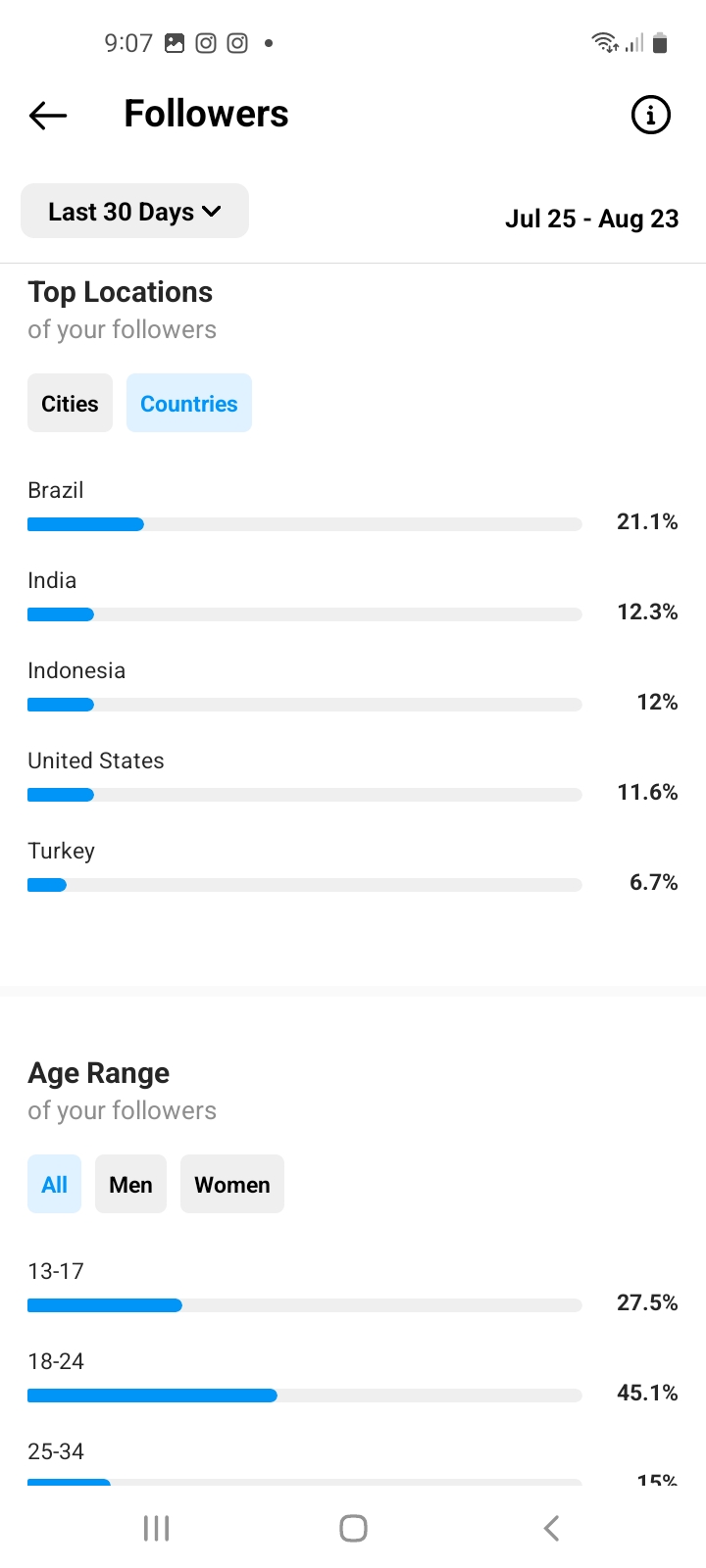Switch Top Locations to Cities
This screenshot has width=706, height=1568.
[x=70, y=403]
